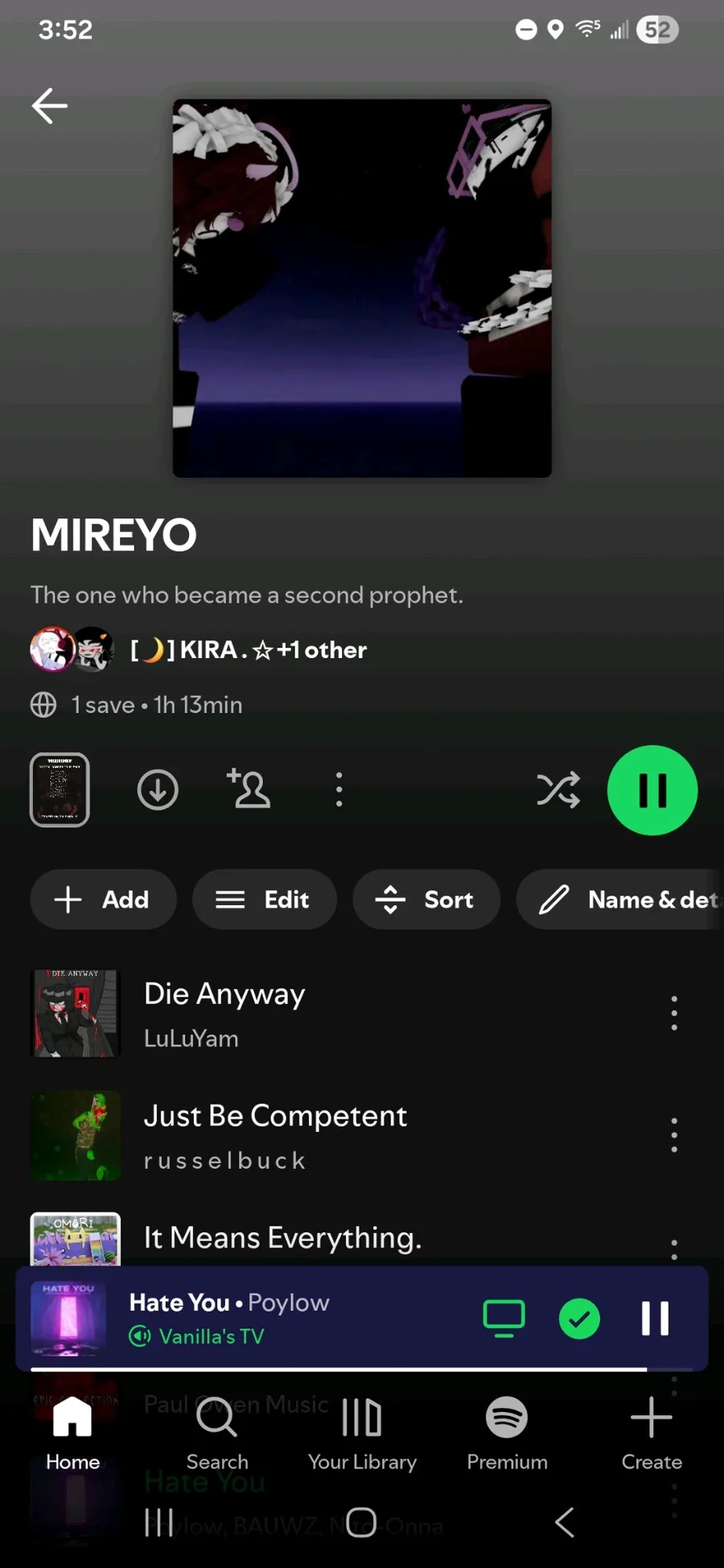Invite a collaborator to the playlist

pos(249,789)
